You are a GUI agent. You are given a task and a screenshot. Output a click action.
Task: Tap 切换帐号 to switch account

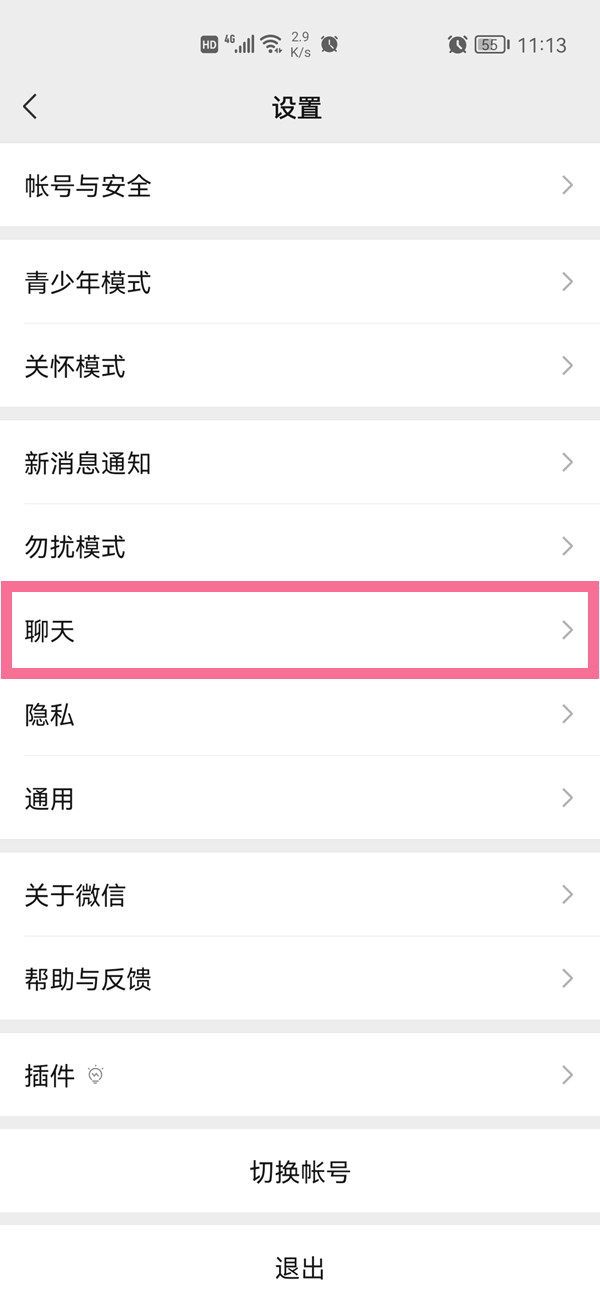pyautogui.click(x=300, y=1171)
